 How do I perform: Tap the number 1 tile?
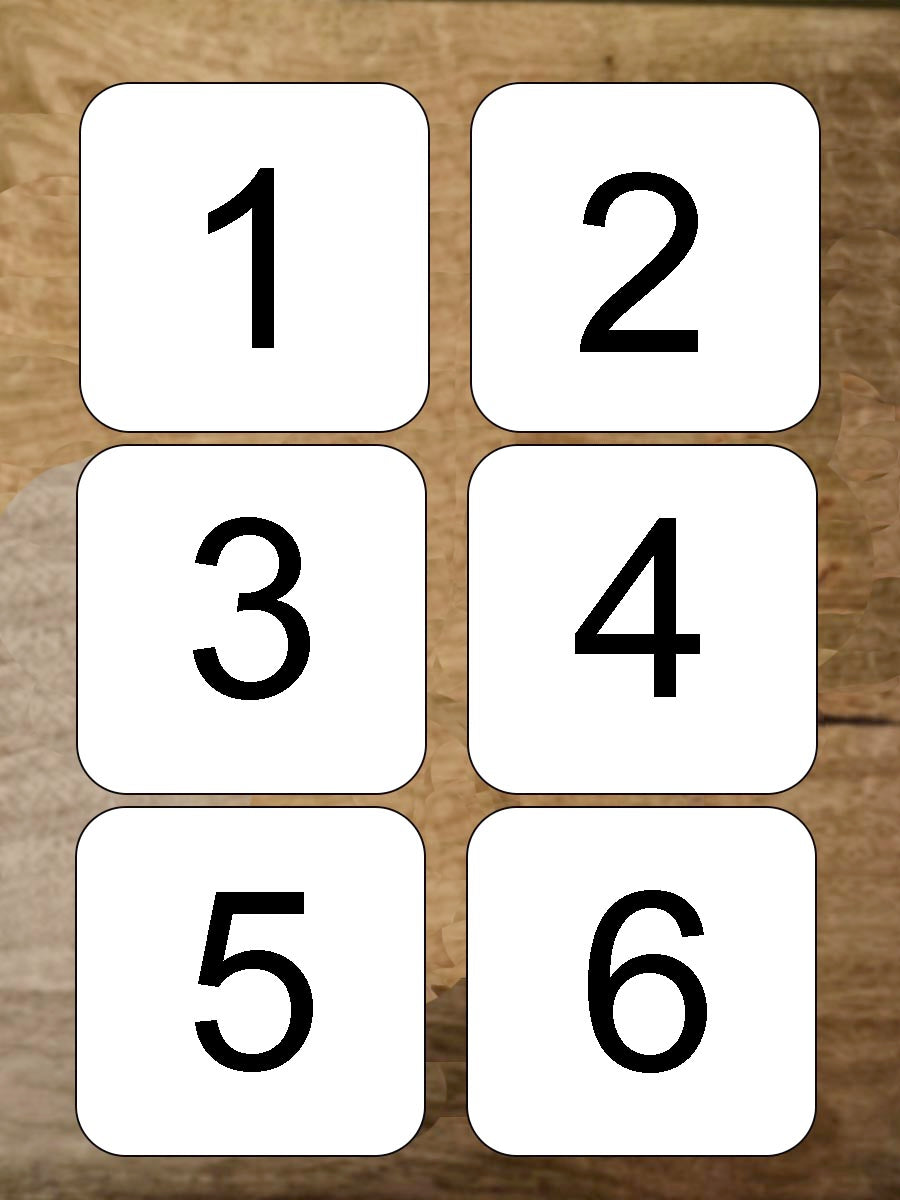(254, 258)
